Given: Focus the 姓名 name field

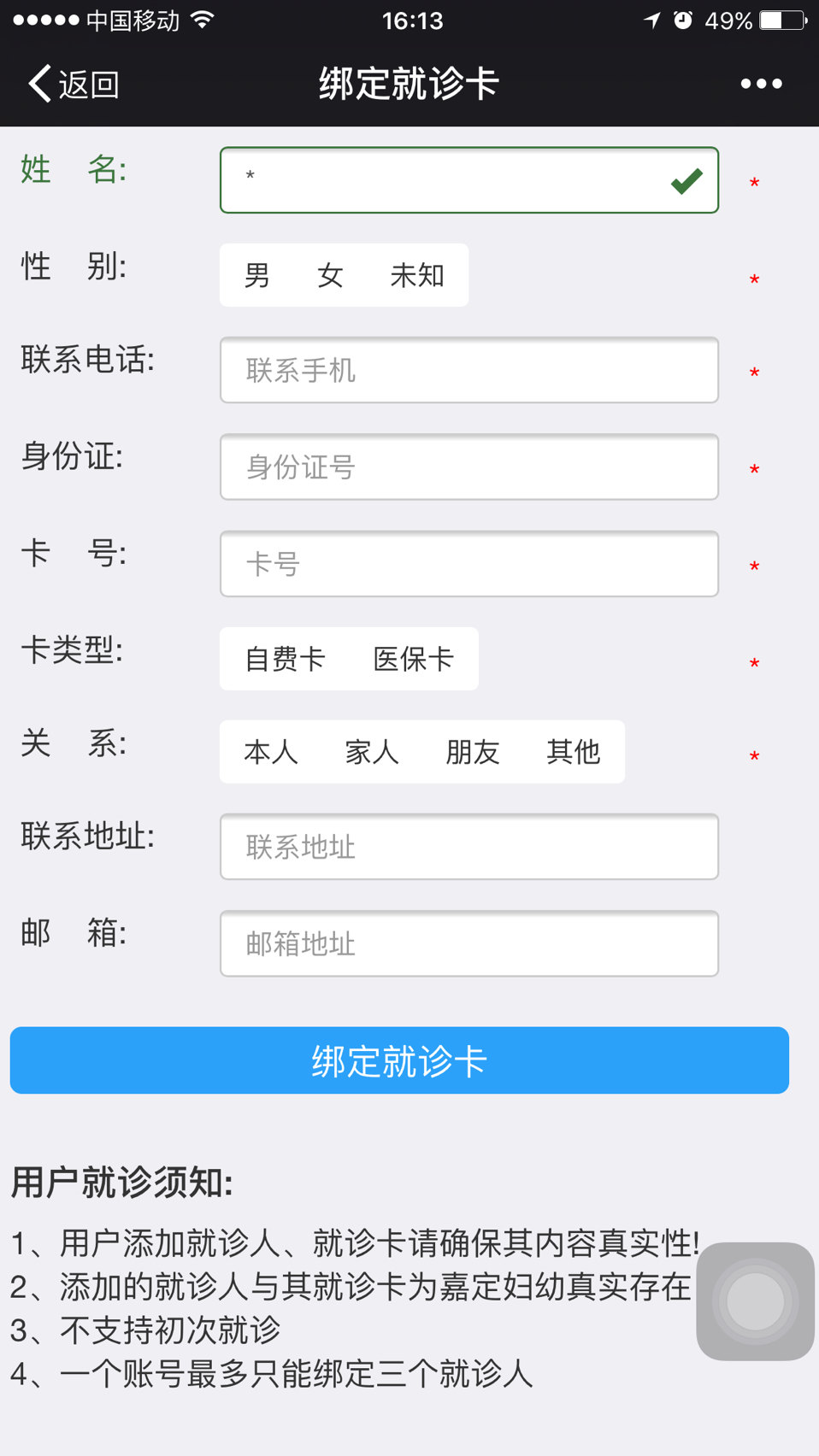Looking at the screenshot, I should [x=468, y=180].
